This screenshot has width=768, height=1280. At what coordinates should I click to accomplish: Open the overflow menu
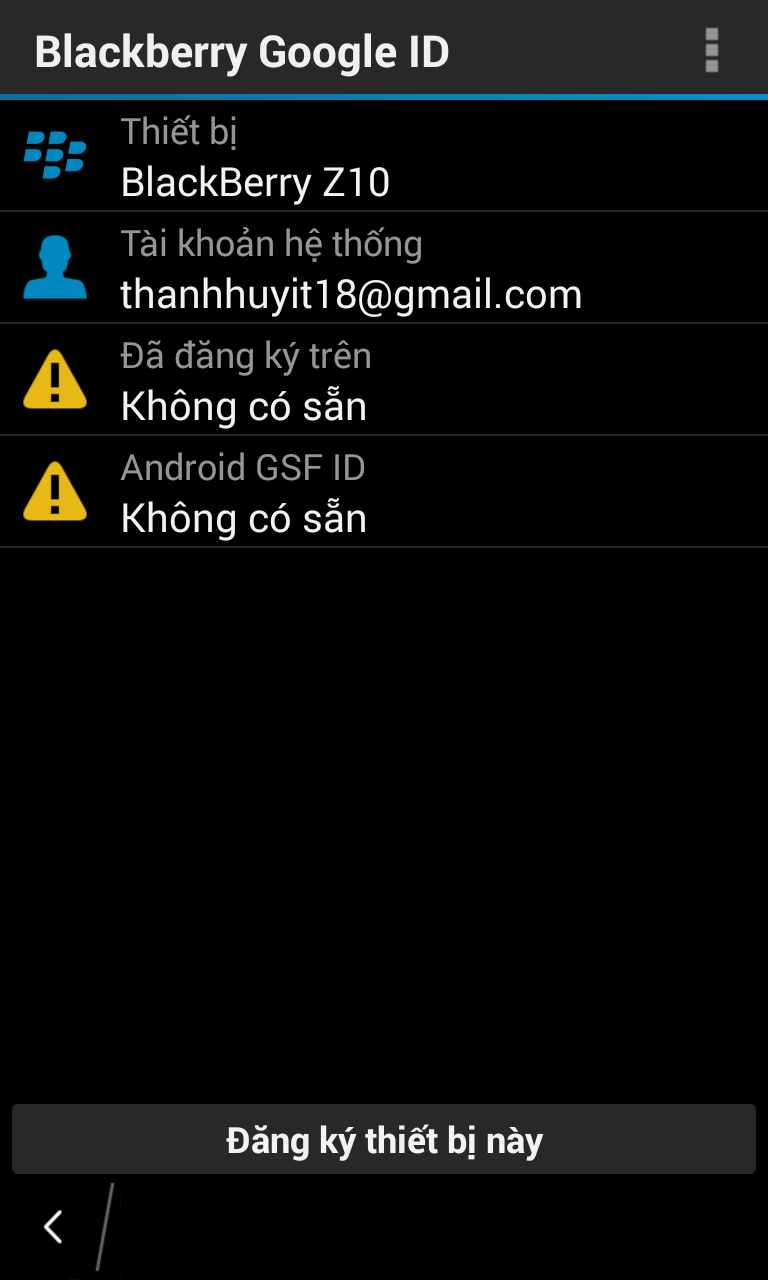tap(711, 49)
